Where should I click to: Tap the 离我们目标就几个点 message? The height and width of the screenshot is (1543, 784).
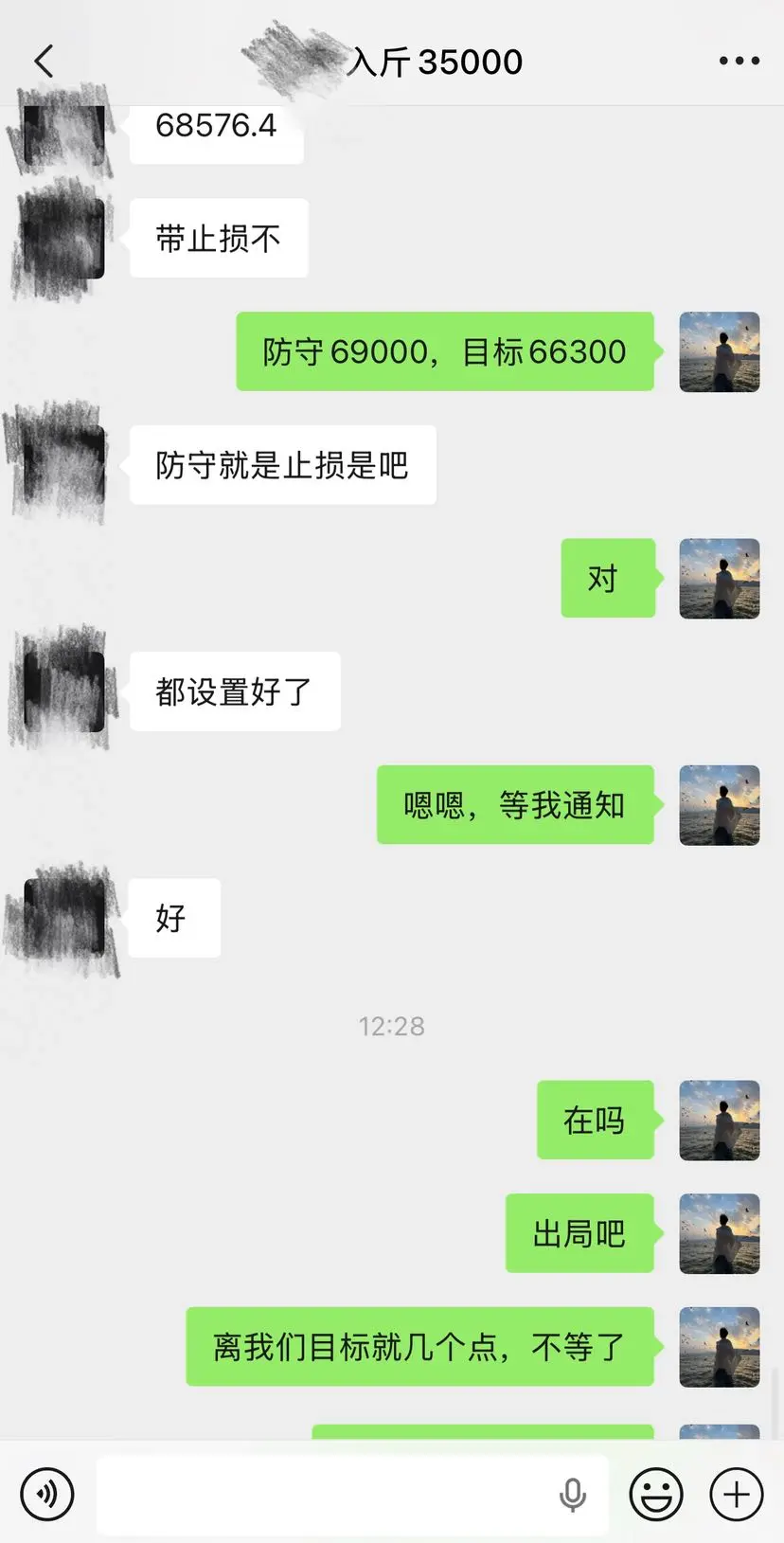tap(419, 1347)
